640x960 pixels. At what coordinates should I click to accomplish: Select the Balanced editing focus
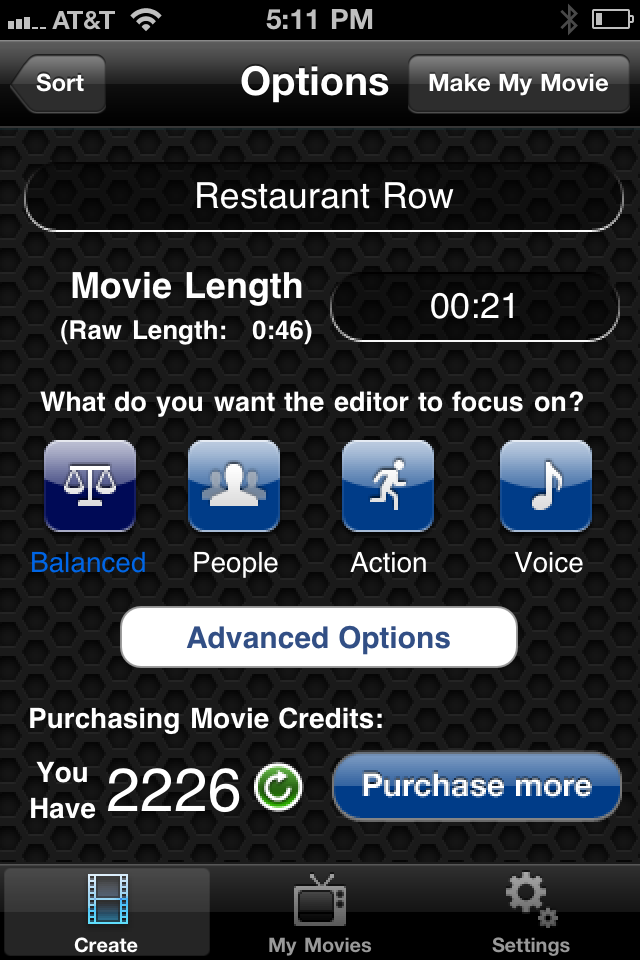(x=89, y=486)
